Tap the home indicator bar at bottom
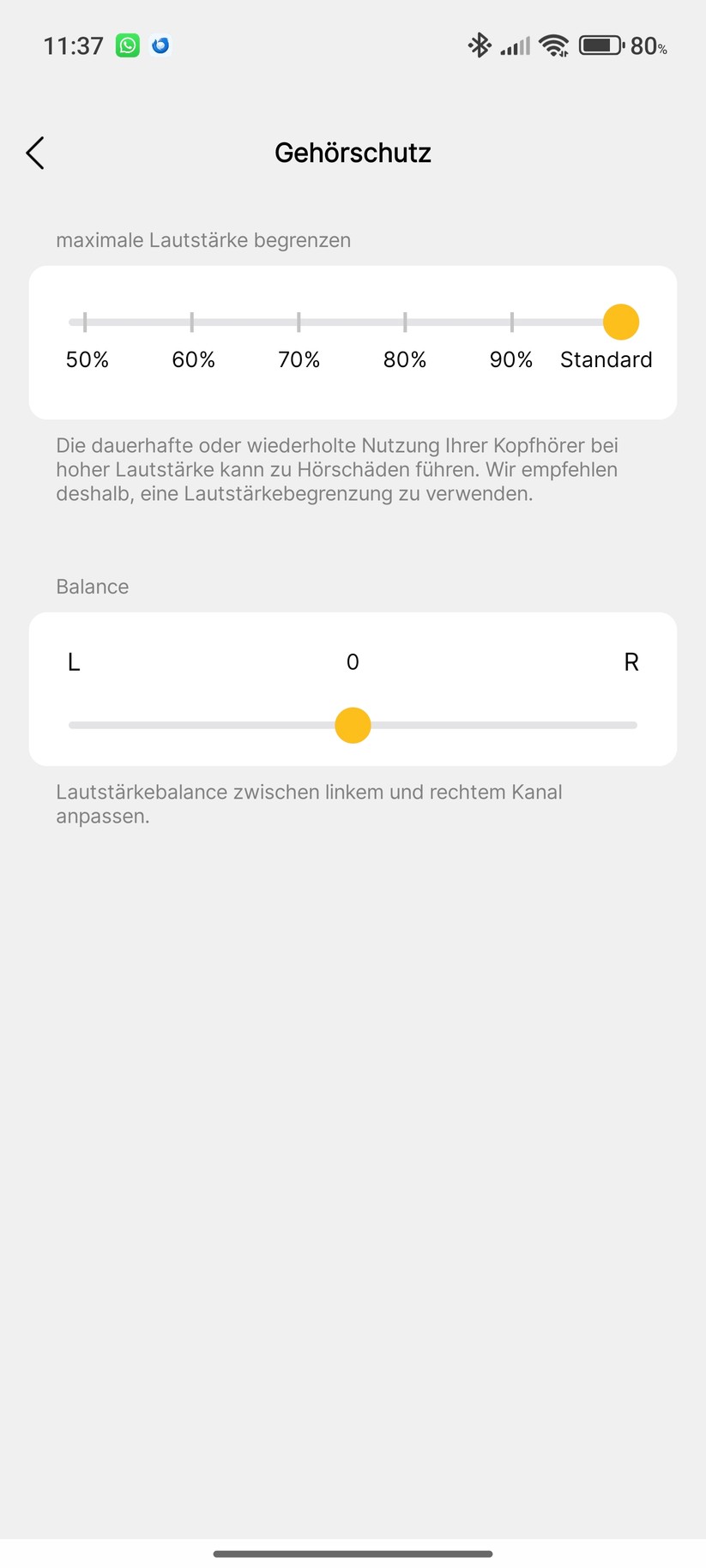The height and width of the screenshot is (1568, 706). point(353,1553)
